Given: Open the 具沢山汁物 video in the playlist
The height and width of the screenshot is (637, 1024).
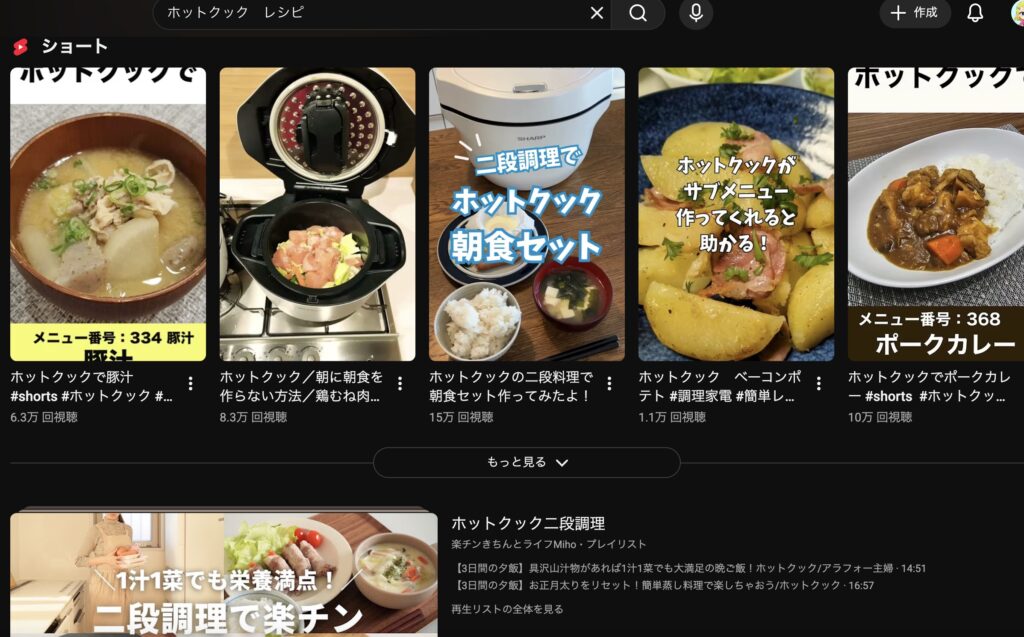Looking at the screenshot, I should 690,568.
